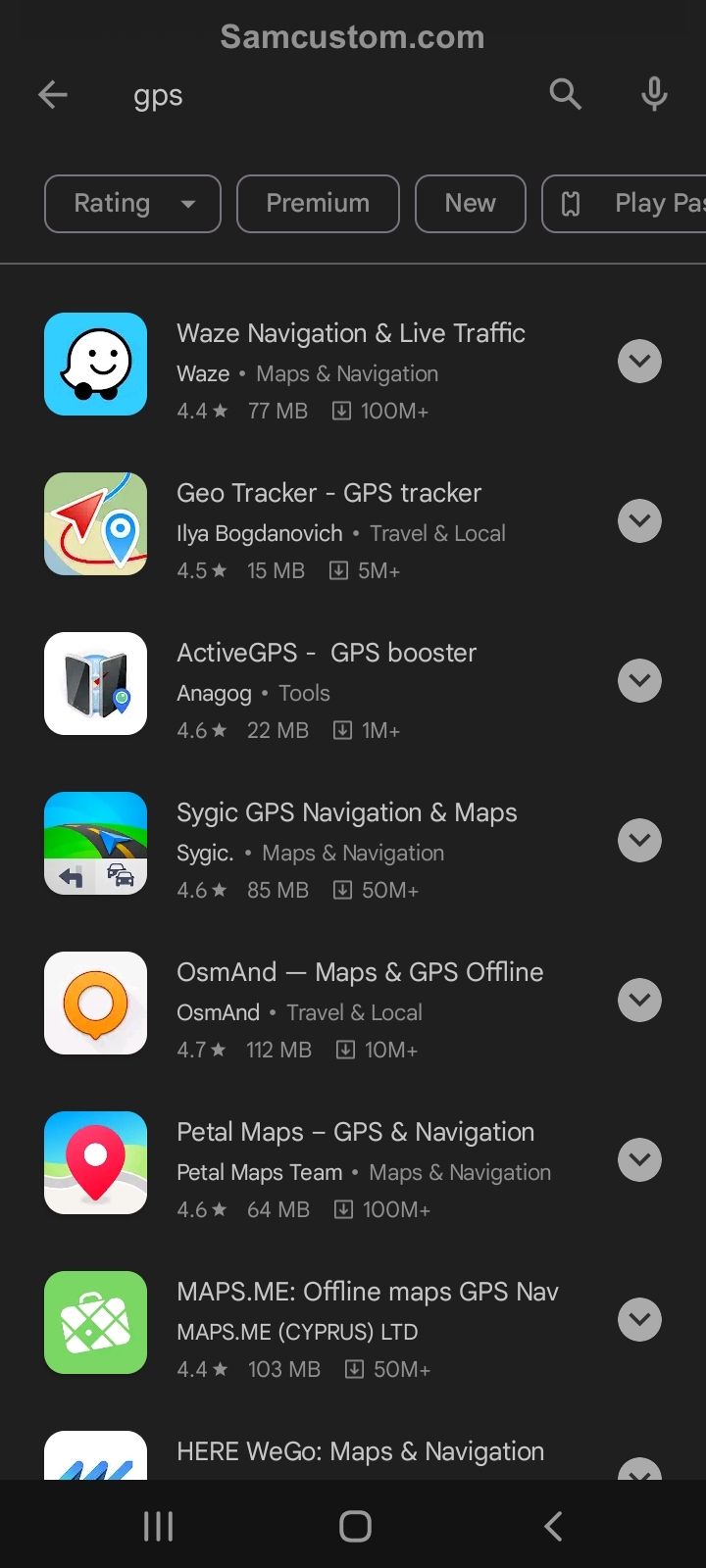Viewport: 706px width, 1568px height.
Task: Select the Premium filter chip
Action: click(318, 204)
